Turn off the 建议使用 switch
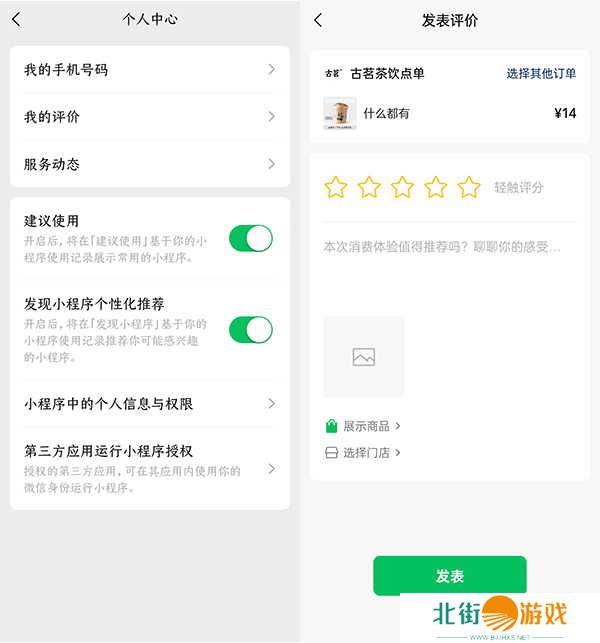 tap(250, 238)
